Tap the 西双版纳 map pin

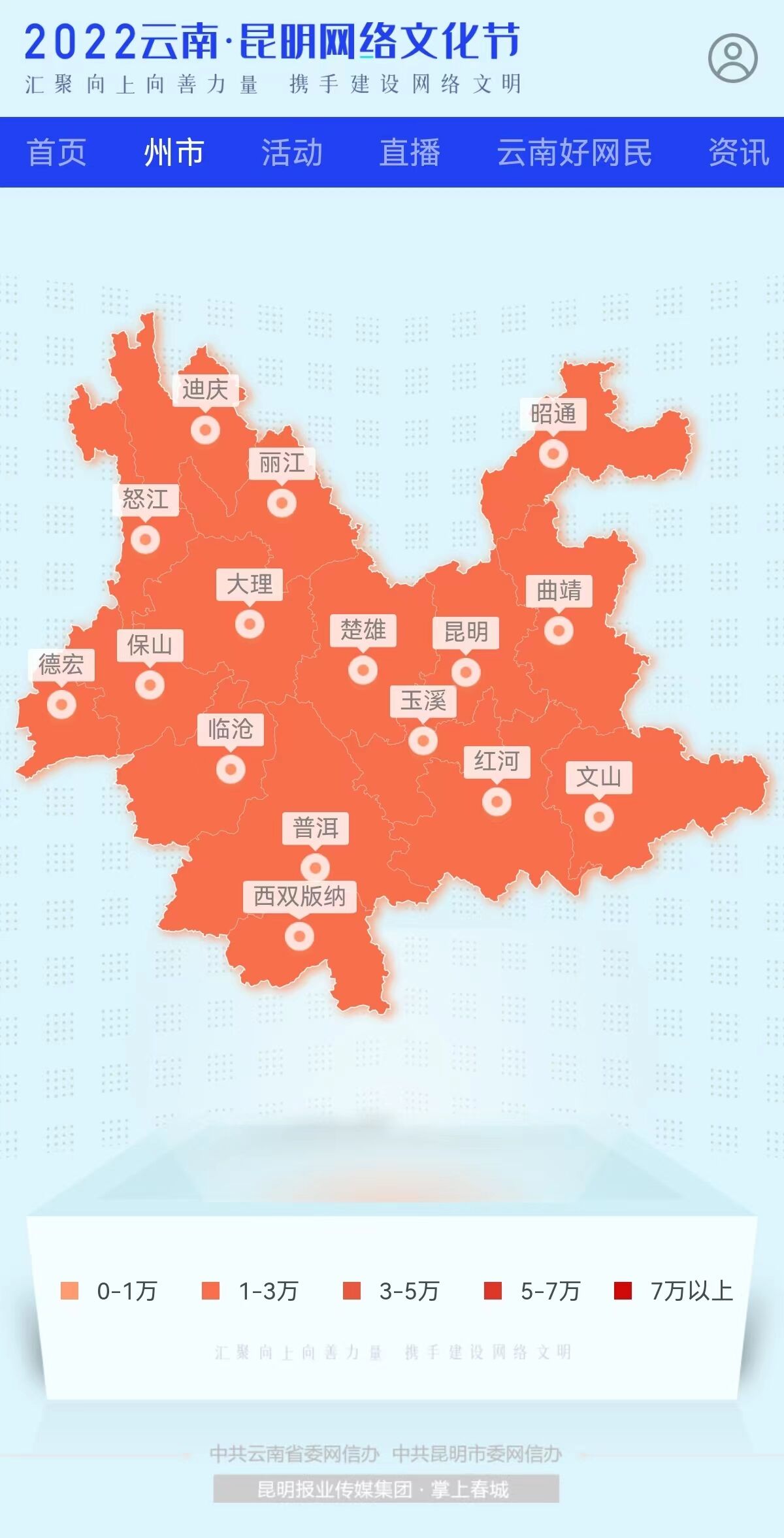pyautogui.click(x=299, y=936)
